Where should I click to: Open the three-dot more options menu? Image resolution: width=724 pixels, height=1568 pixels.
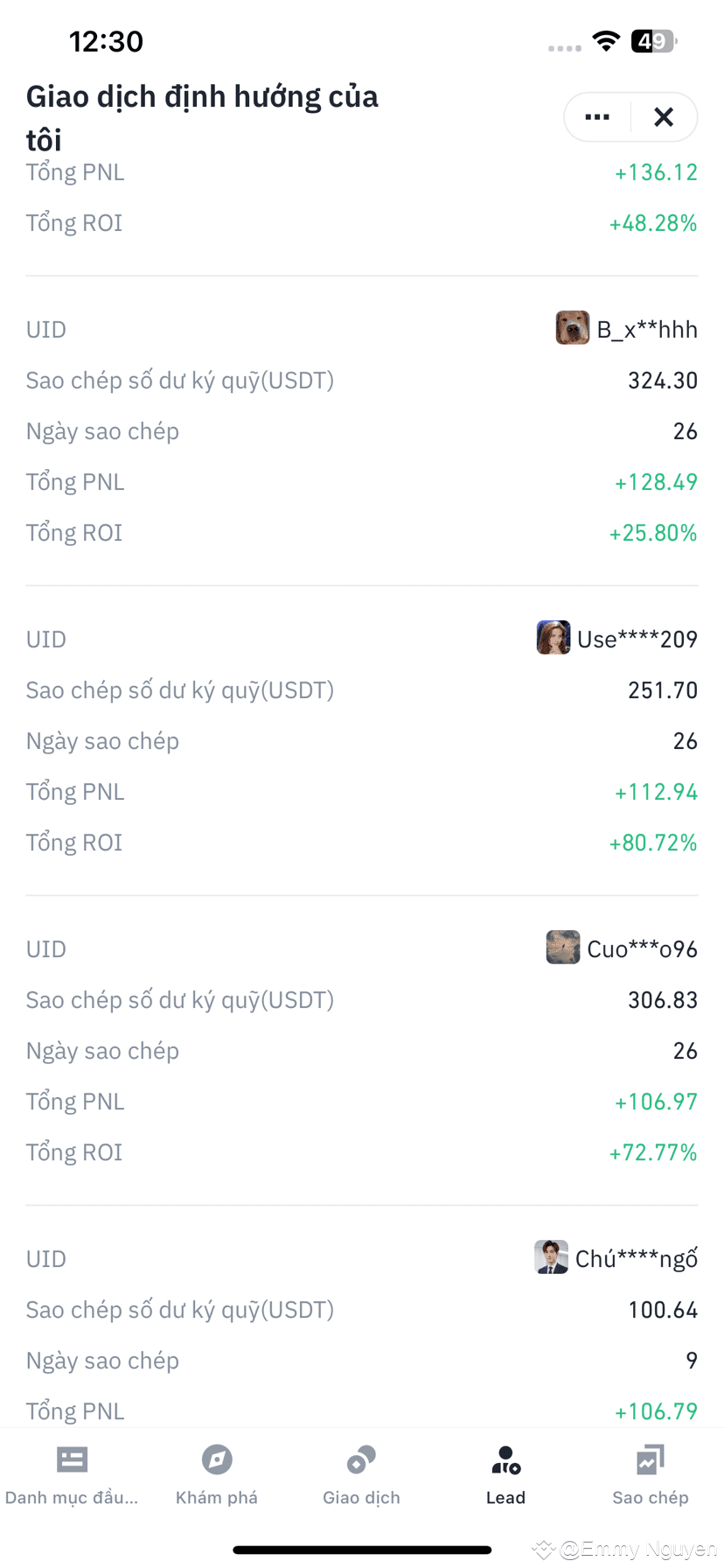[597, 117]
